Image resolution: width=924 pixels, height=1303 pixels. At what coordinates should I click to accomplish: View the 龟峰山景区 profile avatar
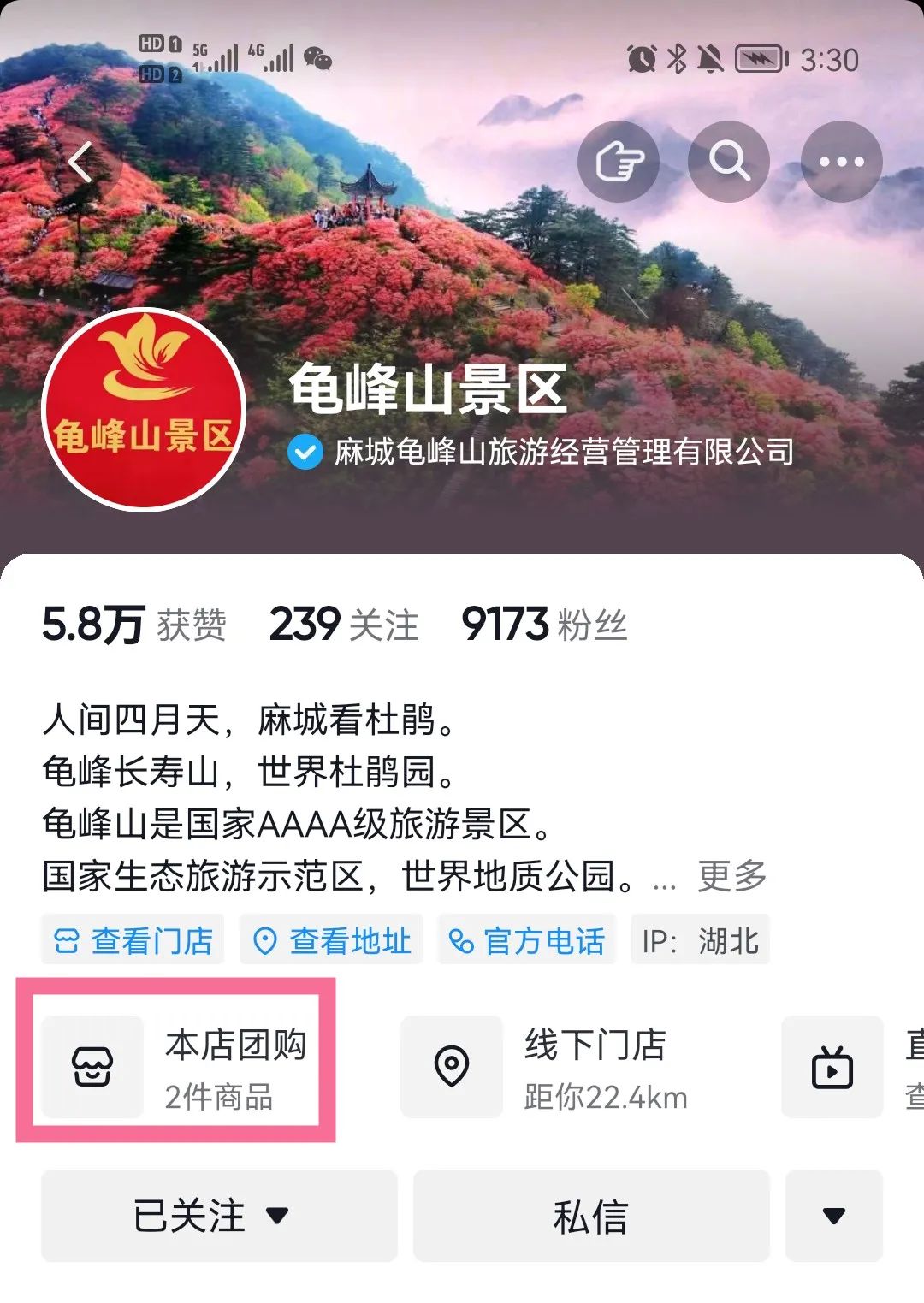[144, 409]
